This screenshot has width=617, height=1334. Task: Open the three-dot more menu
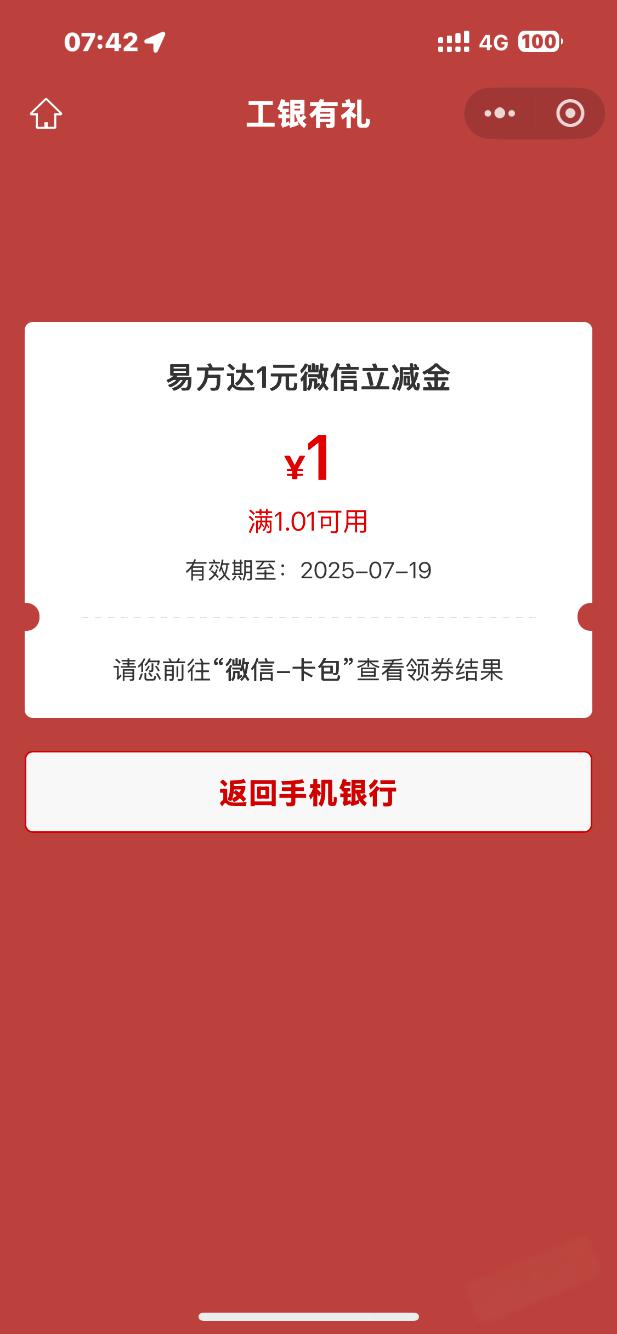click(x=500, y=114)
